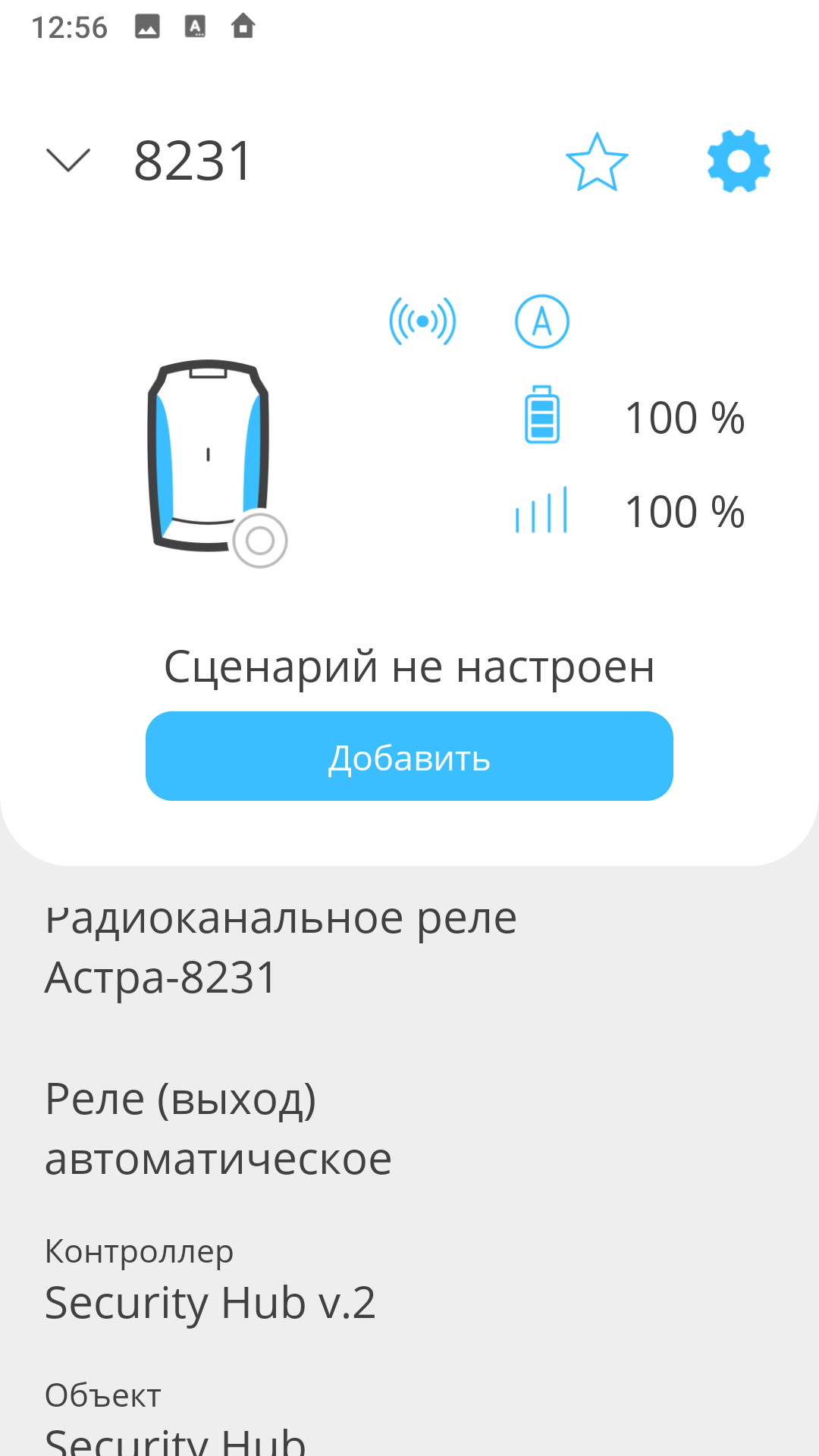Tap Добавить to add scenario
Screen dimensions: 819x1456
click(x=409, y=756)
